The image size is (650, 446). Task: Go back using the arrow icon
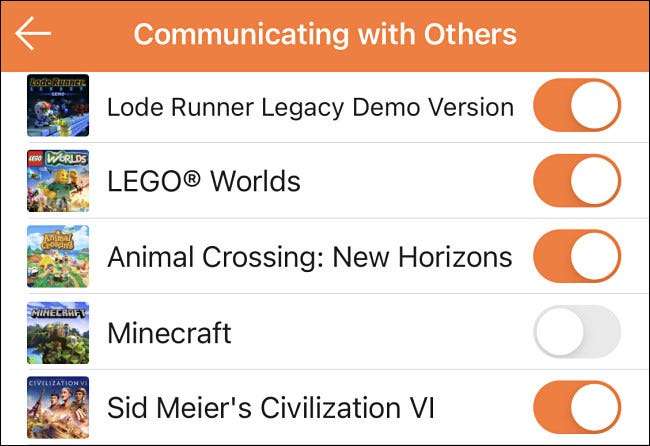33,34
